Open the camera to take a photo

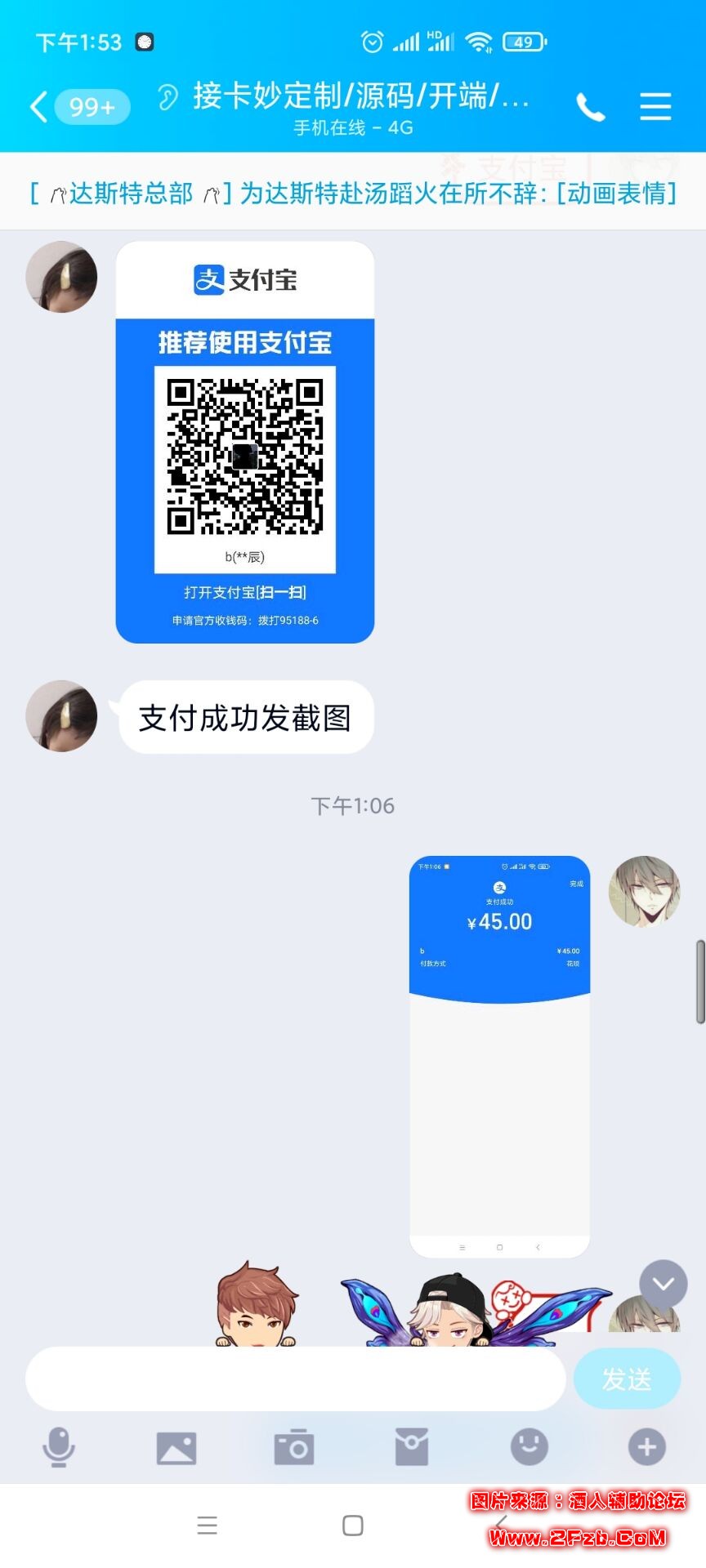(x=294, y=1448)
